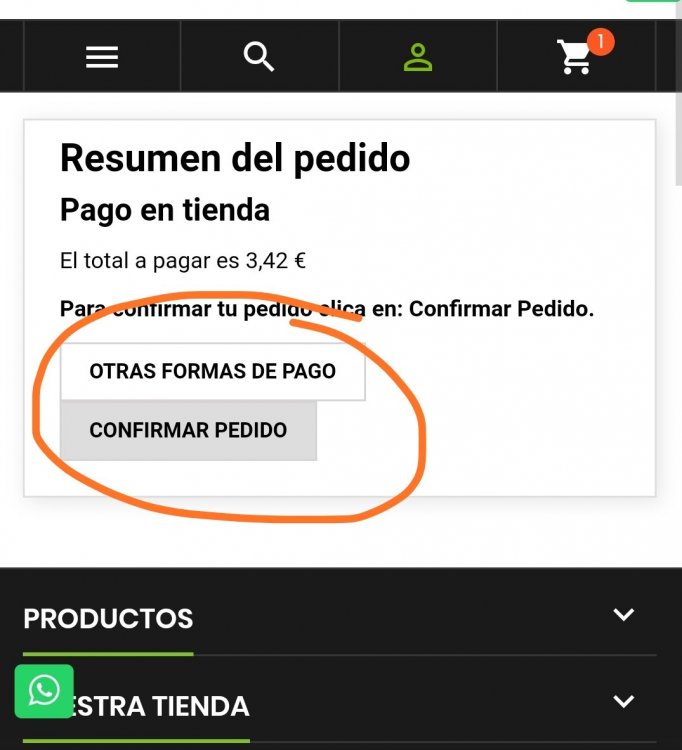Open the search magnifier
Viewport: 682px width, 750px height.
tap(259, 57)
